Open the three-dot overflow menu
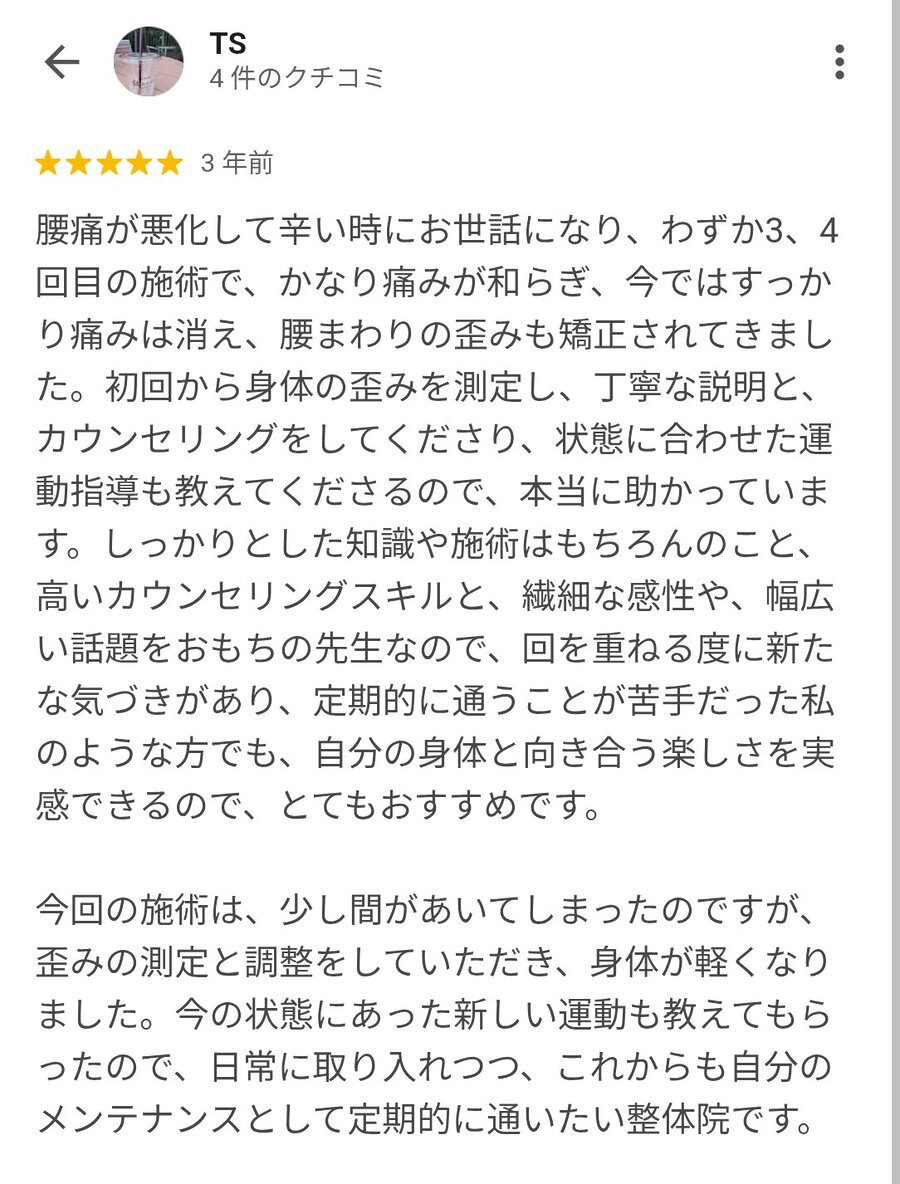This screenshot has width=900, height=1184. 839,62
